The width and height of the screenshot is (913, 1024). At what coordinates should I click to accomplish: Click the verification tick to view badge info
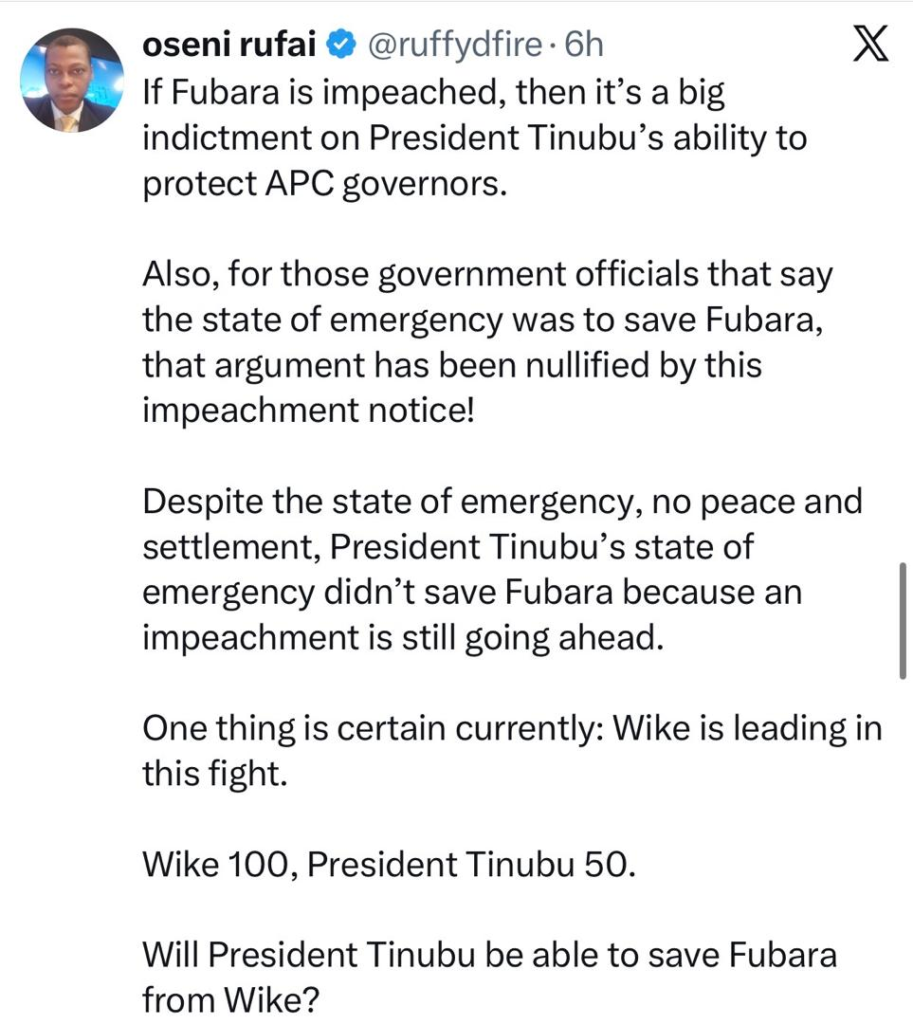338,44
